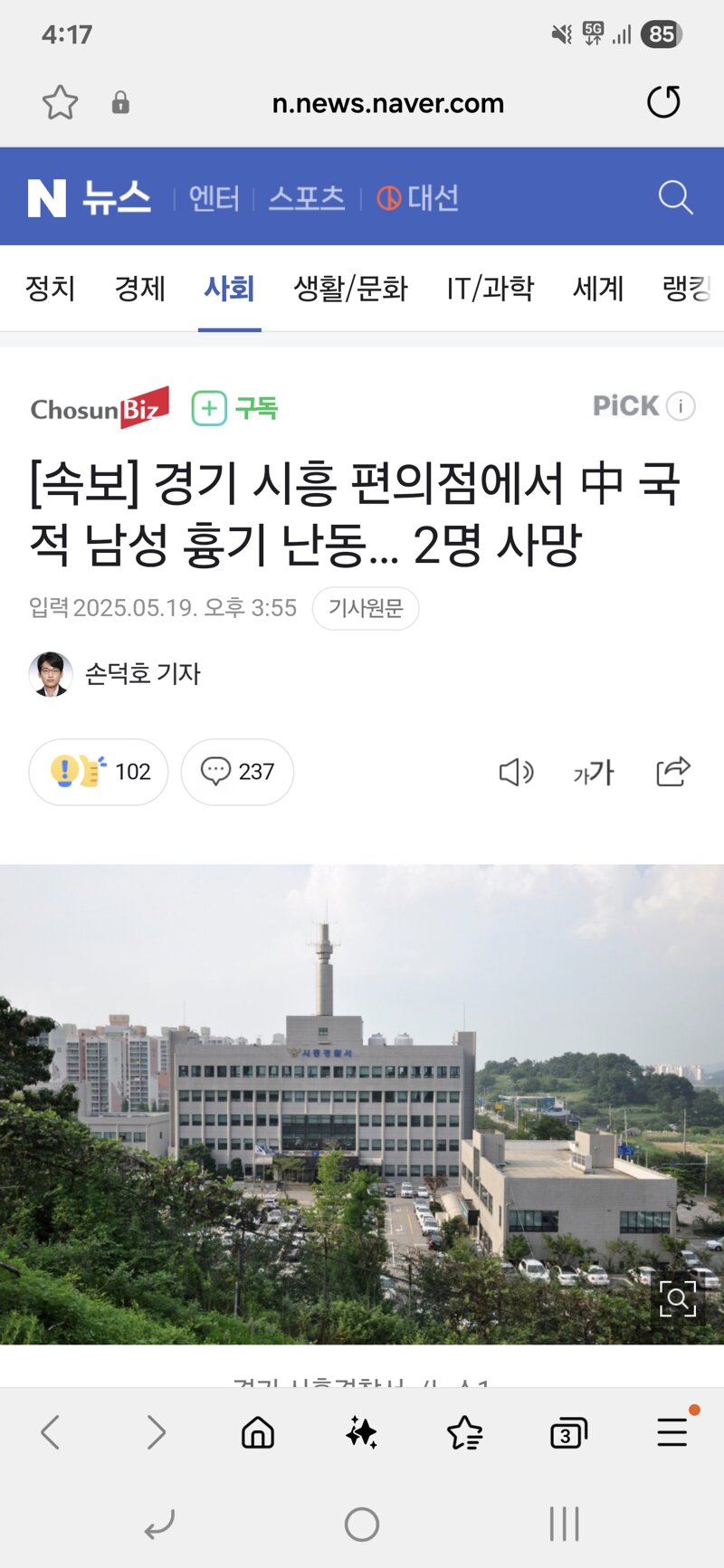Change font size with 가가 icon
Screen dimensions: 724x1568
click(x=594, y=772)
